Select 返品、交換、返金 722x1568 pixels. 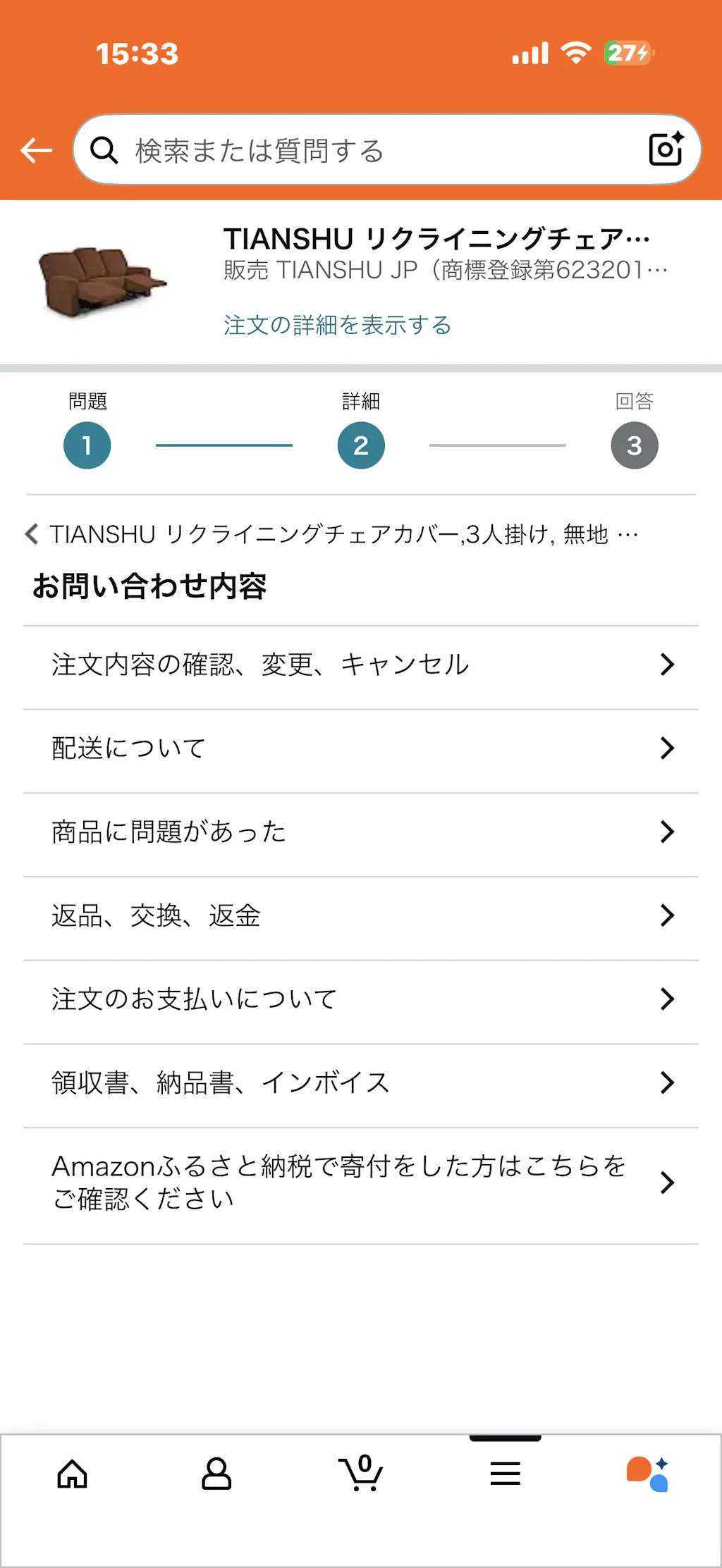click(x=361, y=916)
